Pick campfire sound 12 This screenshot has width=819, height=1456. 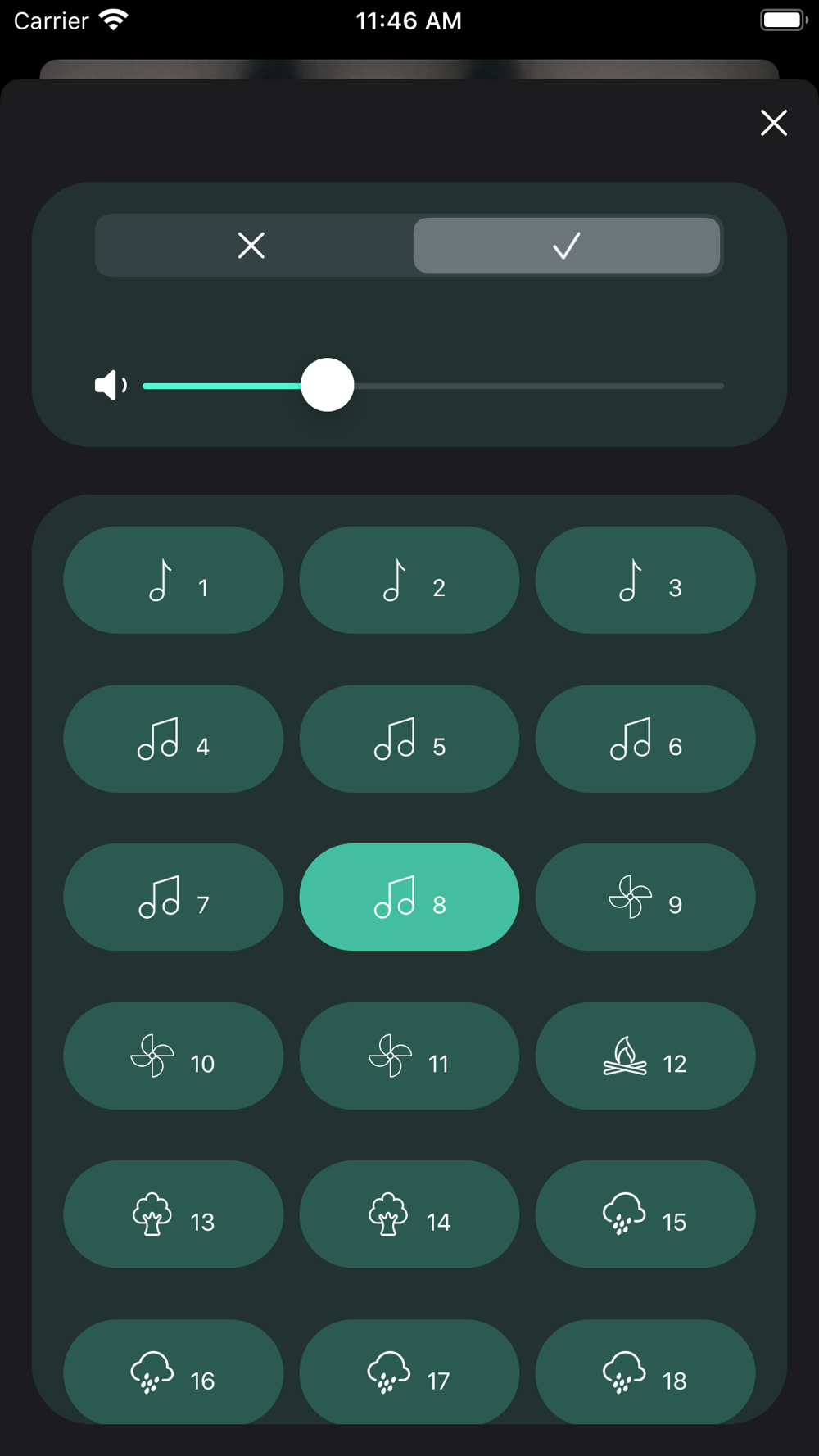(x=645, y=1056)
